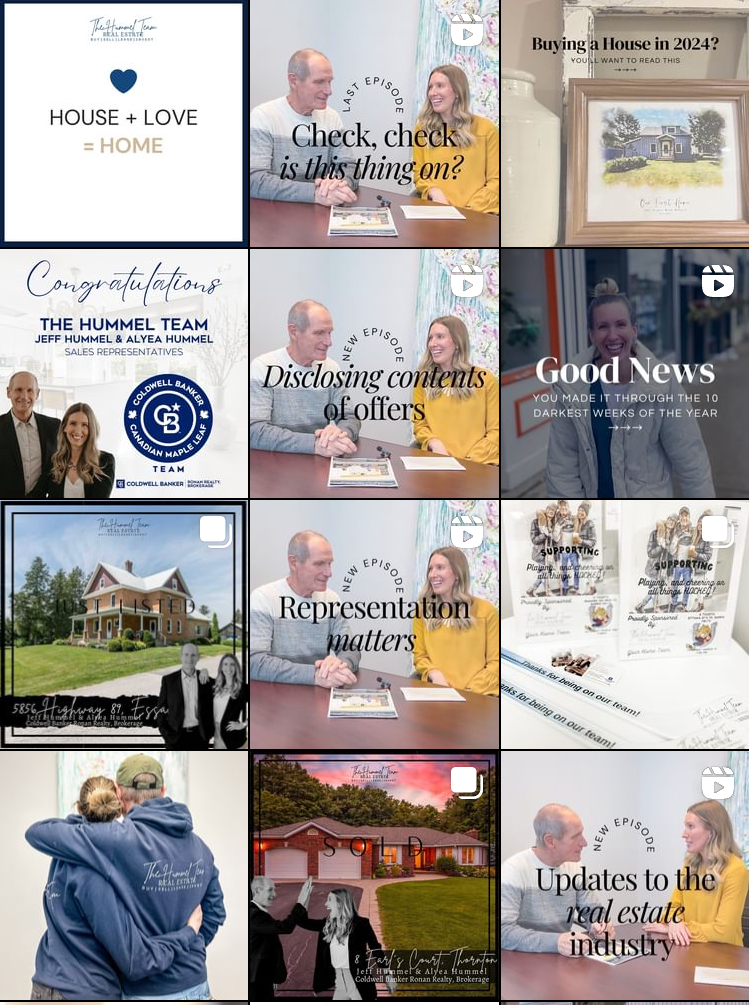Open the Sold 8 Earl's Court post

coord(374,875)
